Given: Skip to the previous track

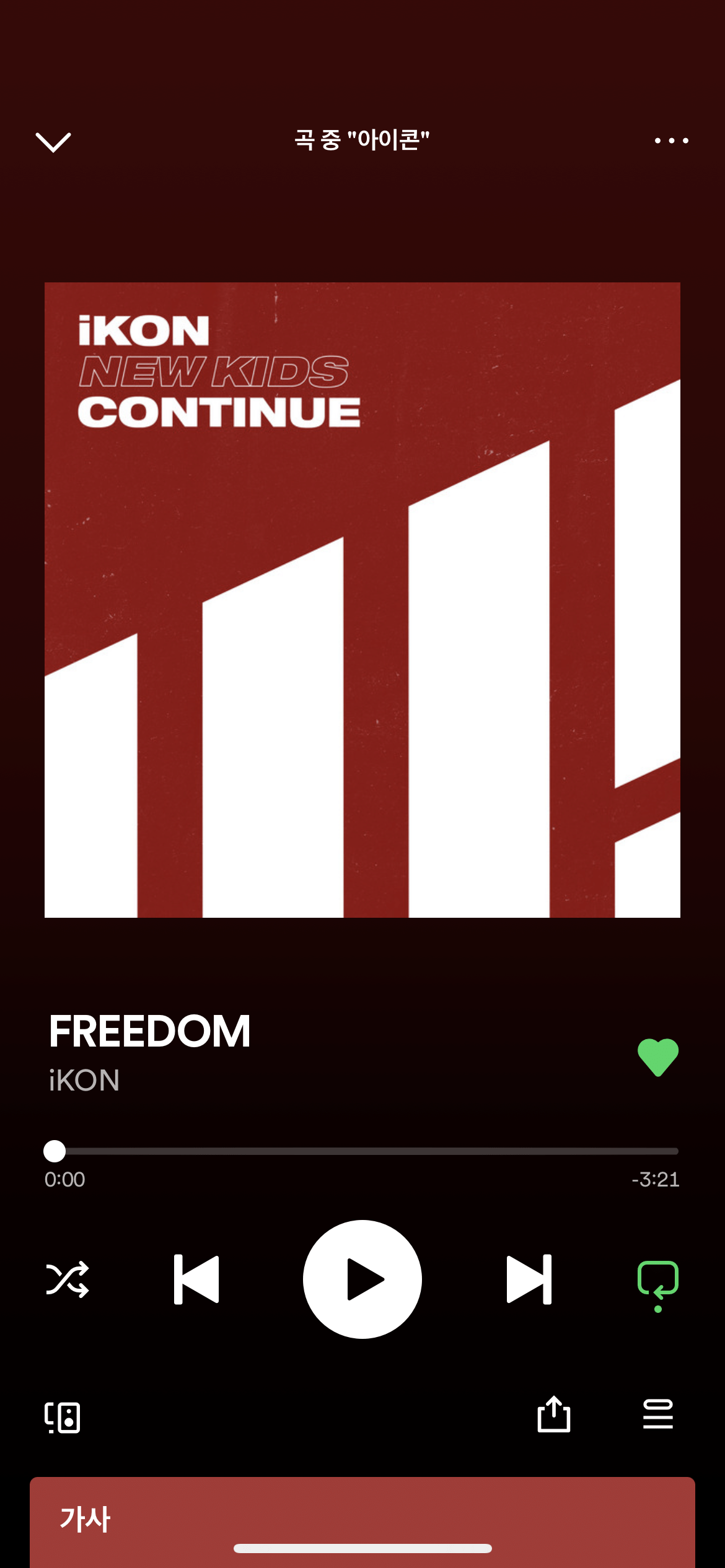Looking at the screenshot, I should pos(196,1279).
